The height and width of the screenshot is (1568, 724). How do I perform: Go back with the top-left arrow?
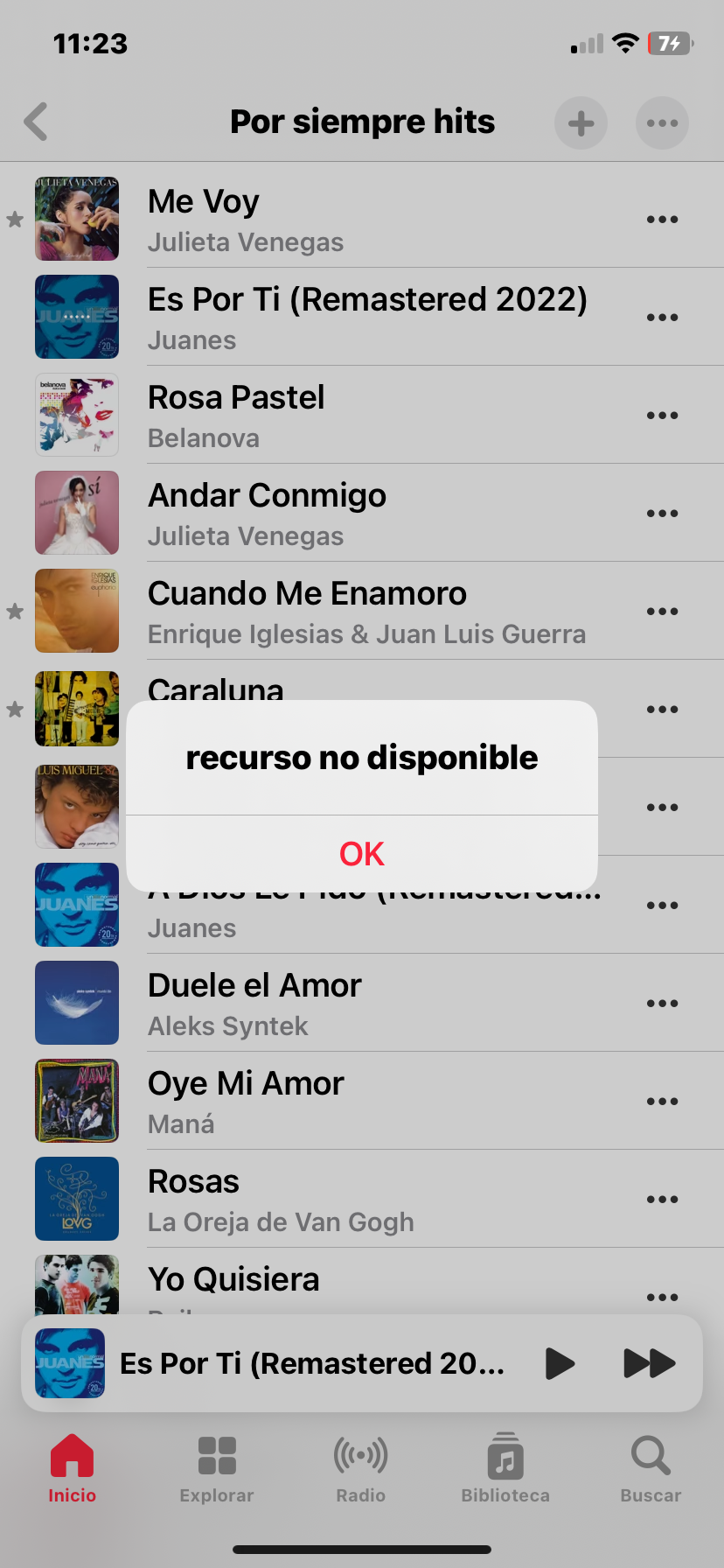click(x=36, y=122)
